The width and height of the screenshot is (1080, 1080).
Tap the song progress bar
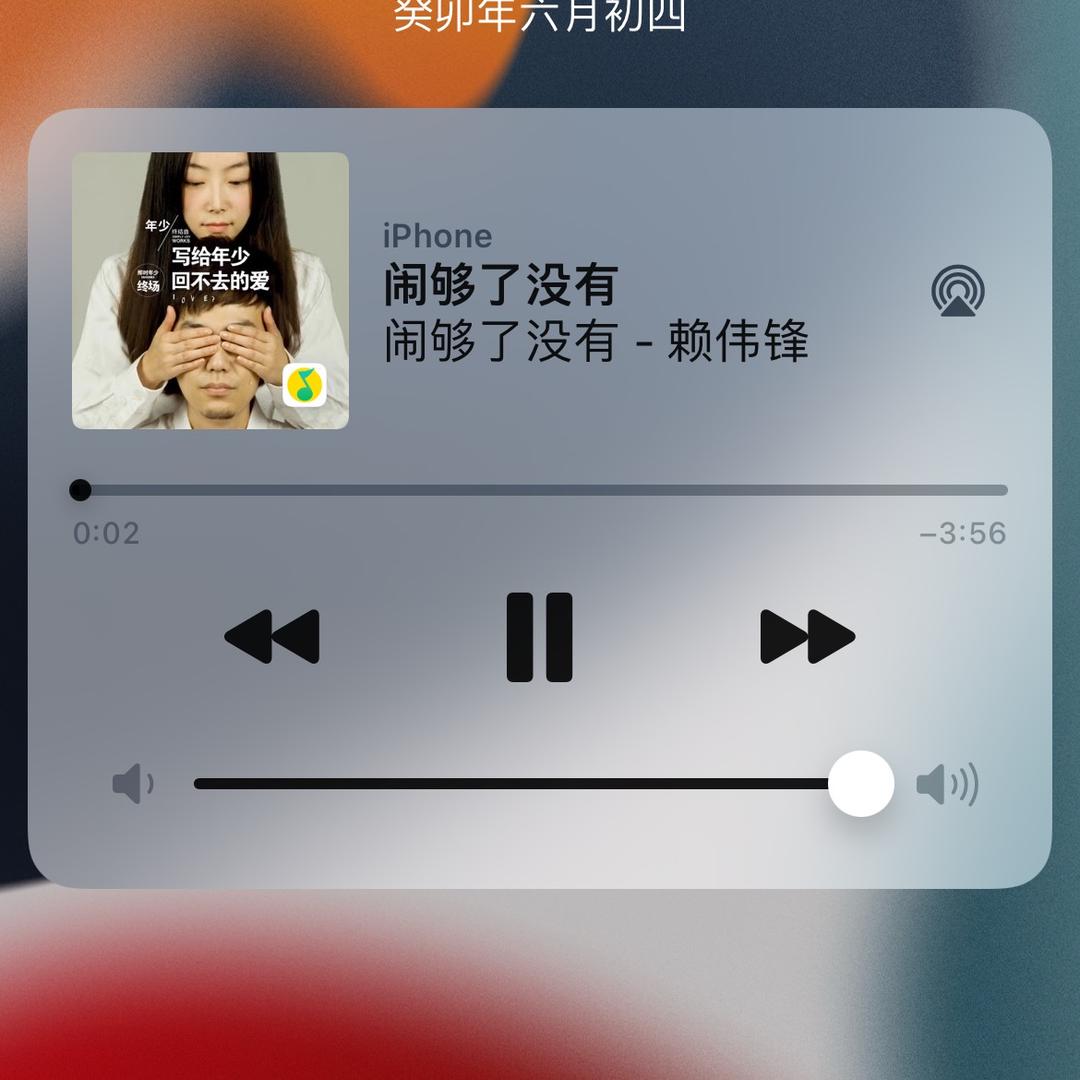(x=540, y=490)
